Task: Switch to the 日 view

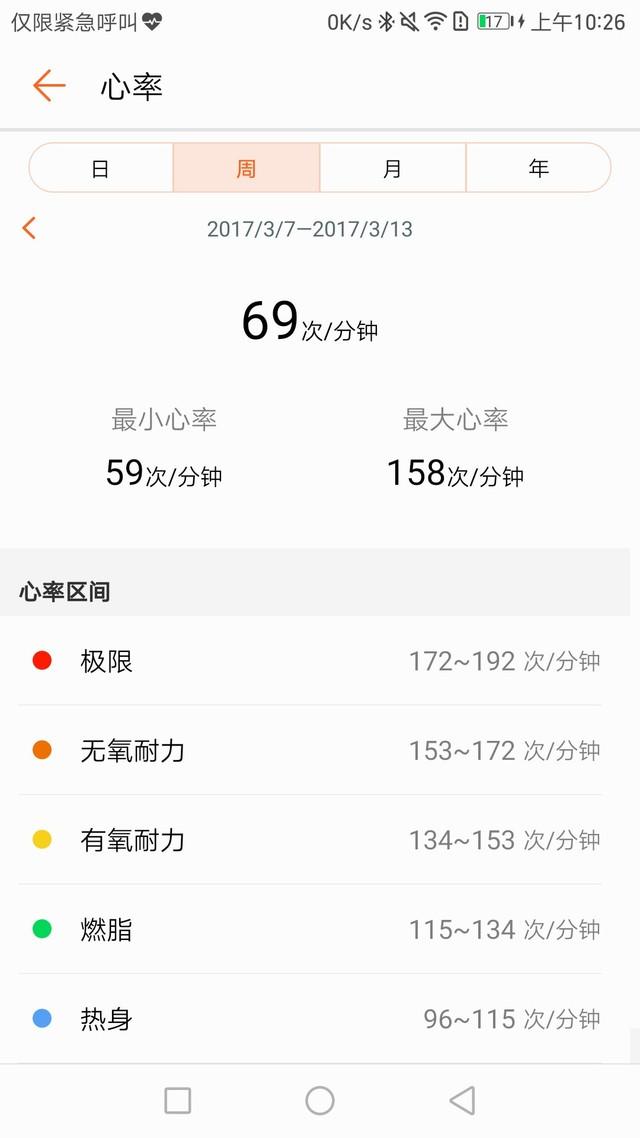Action: point(101,168)
